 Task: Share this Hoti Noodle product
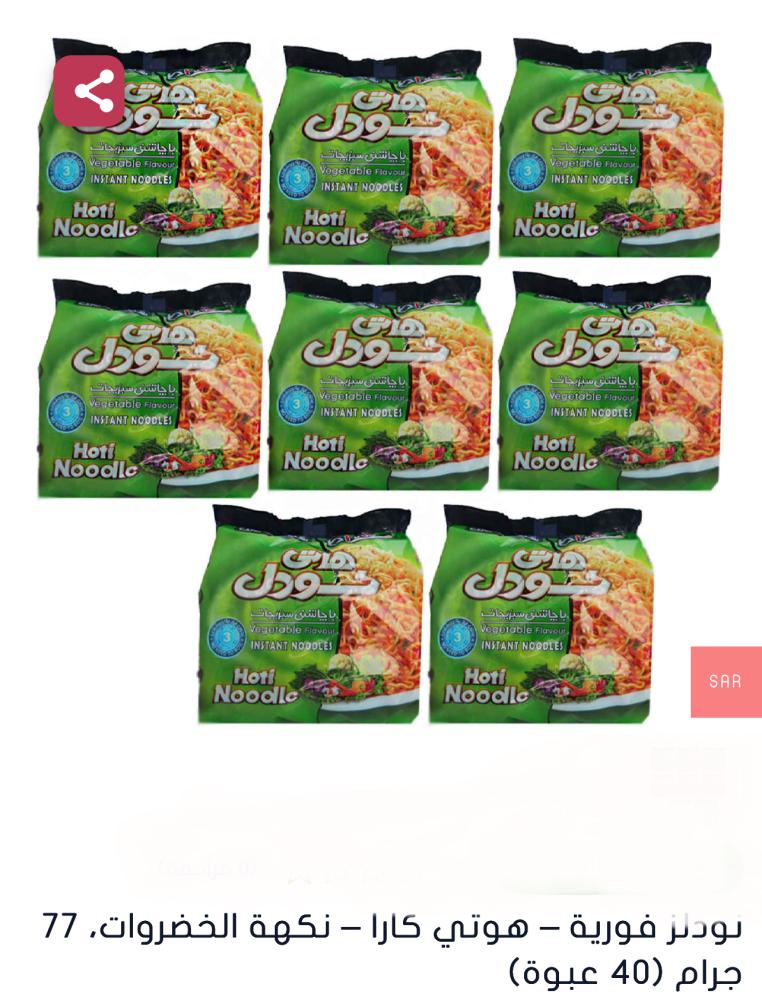(89, 91)
